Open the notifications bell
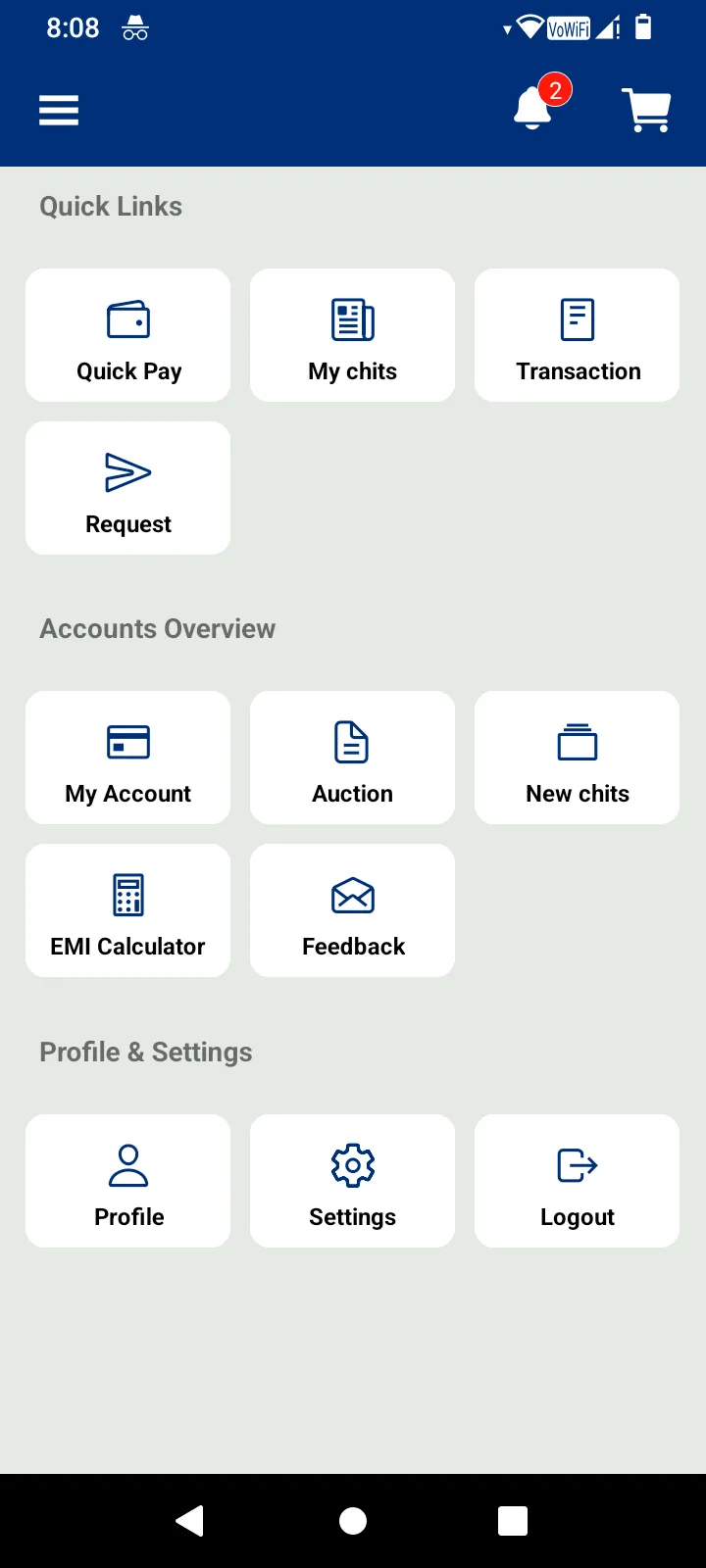Image resolution: width=706 pixels, height=1568 pixels. point(533,109)
